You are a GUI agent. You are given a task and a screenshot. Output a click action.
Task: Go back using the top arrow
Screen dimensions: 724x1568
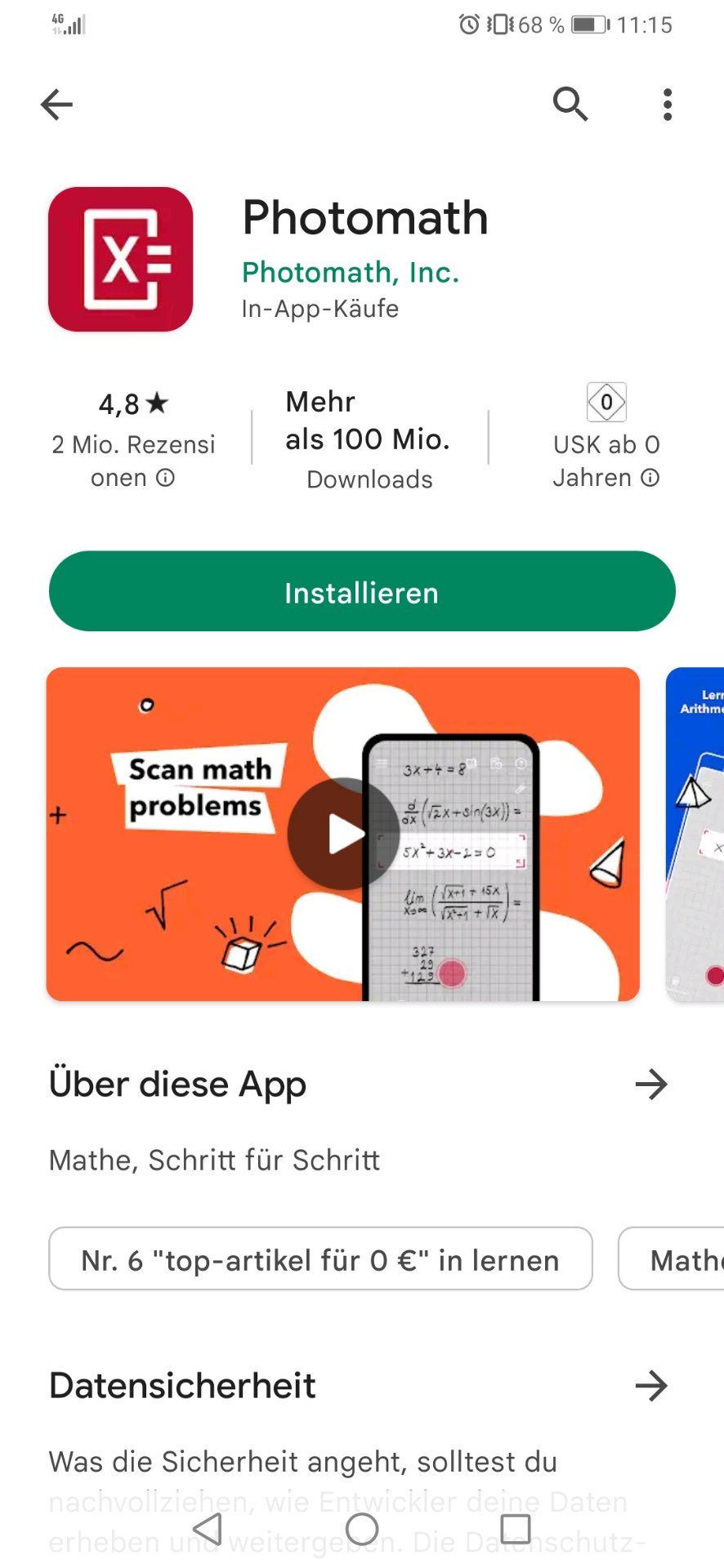tap(56, 105)
